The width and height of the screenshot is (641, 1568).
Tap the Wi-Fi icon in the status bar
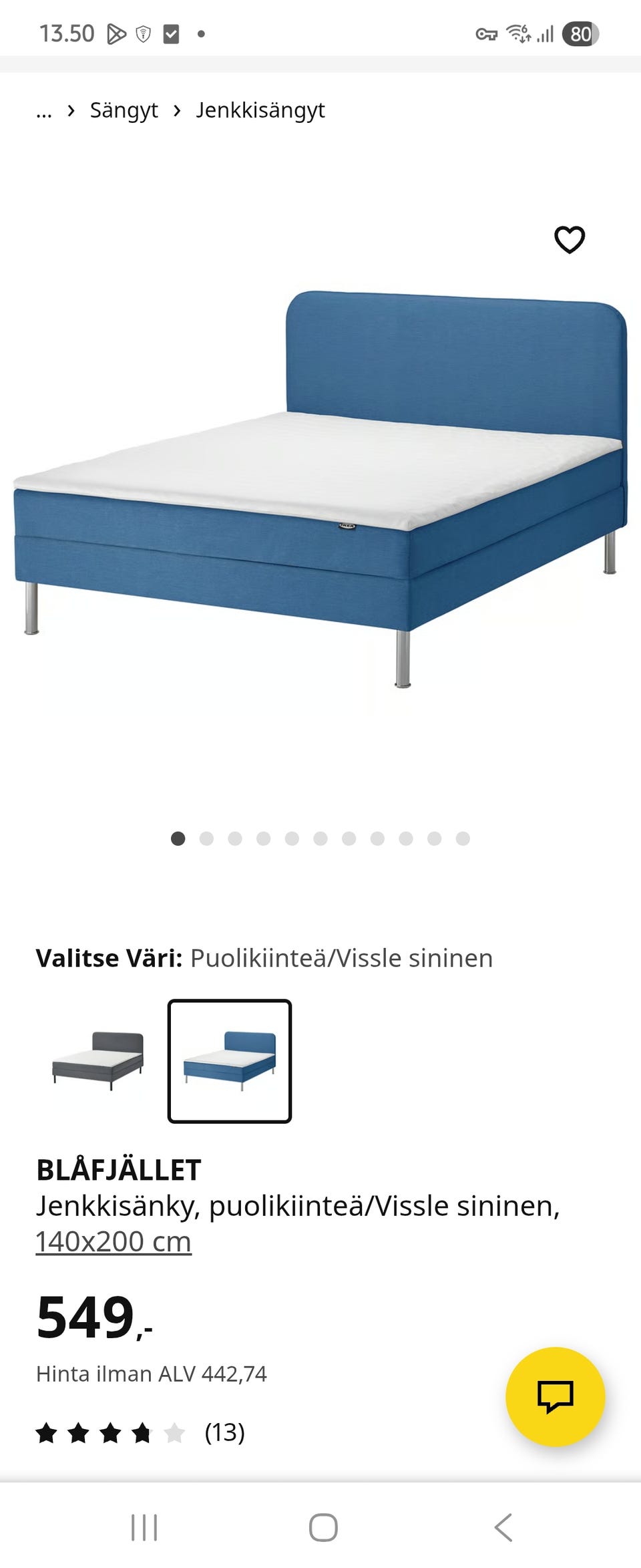pos(517,33)
